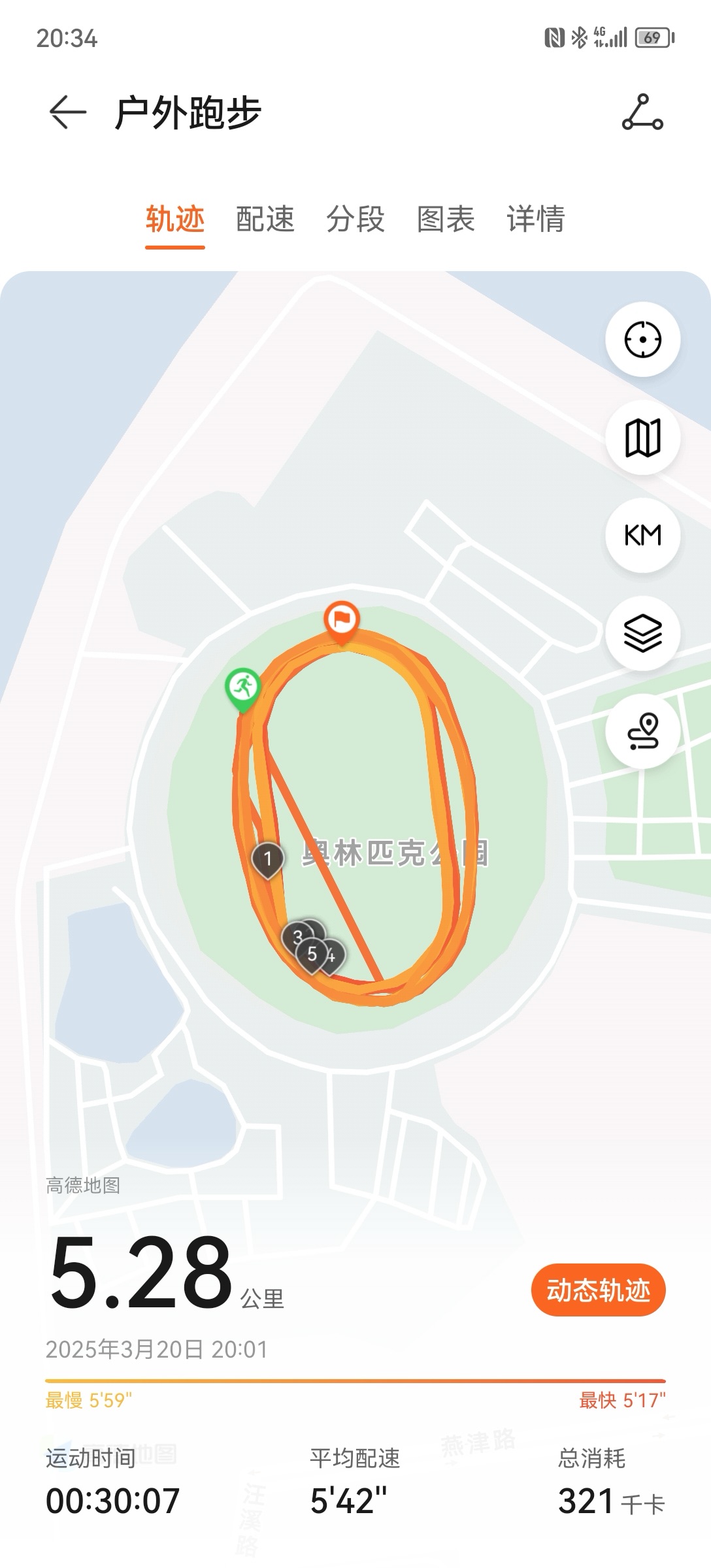
Task: Open the route share icon
Action: click(x=642, y=112)
